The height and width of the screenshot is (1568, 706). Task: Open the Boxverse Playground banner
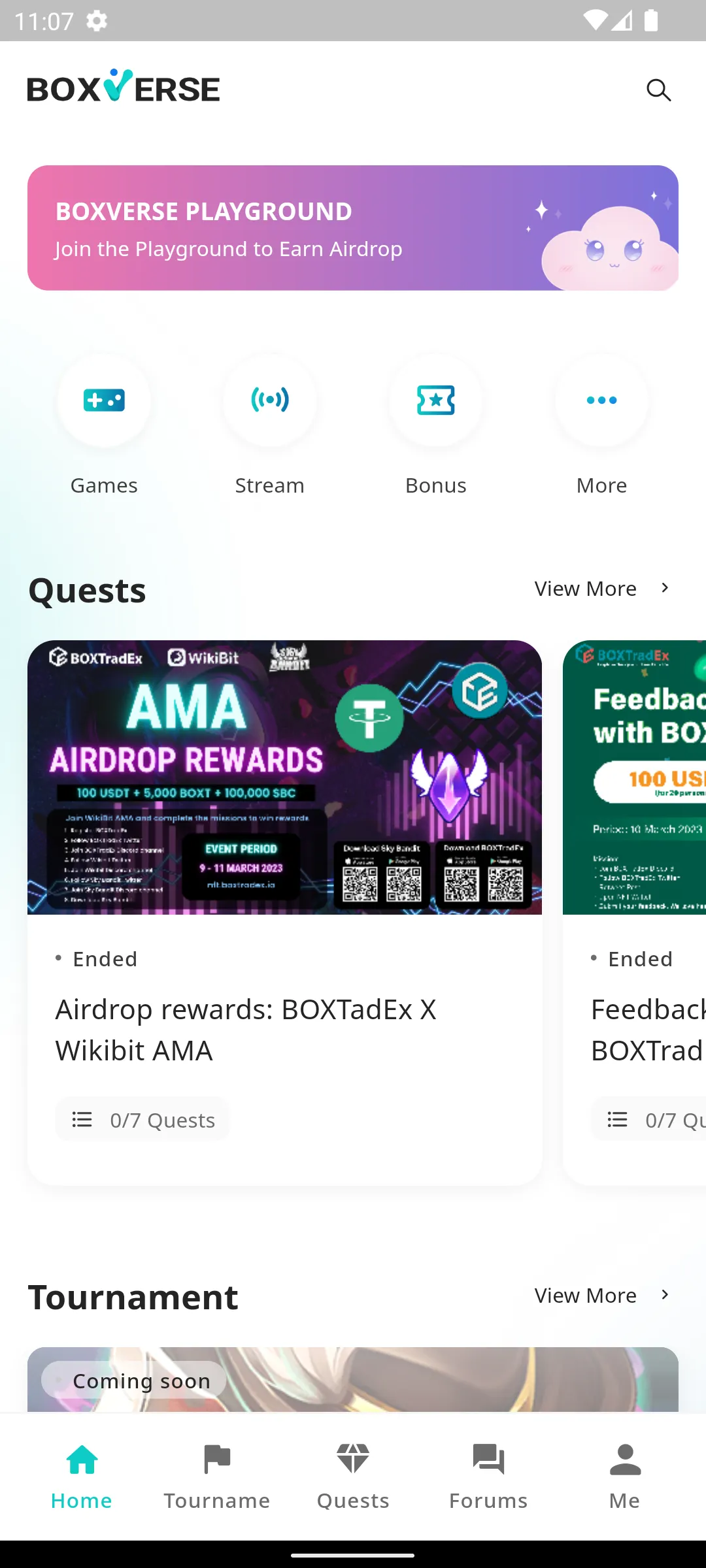(353, 228)
